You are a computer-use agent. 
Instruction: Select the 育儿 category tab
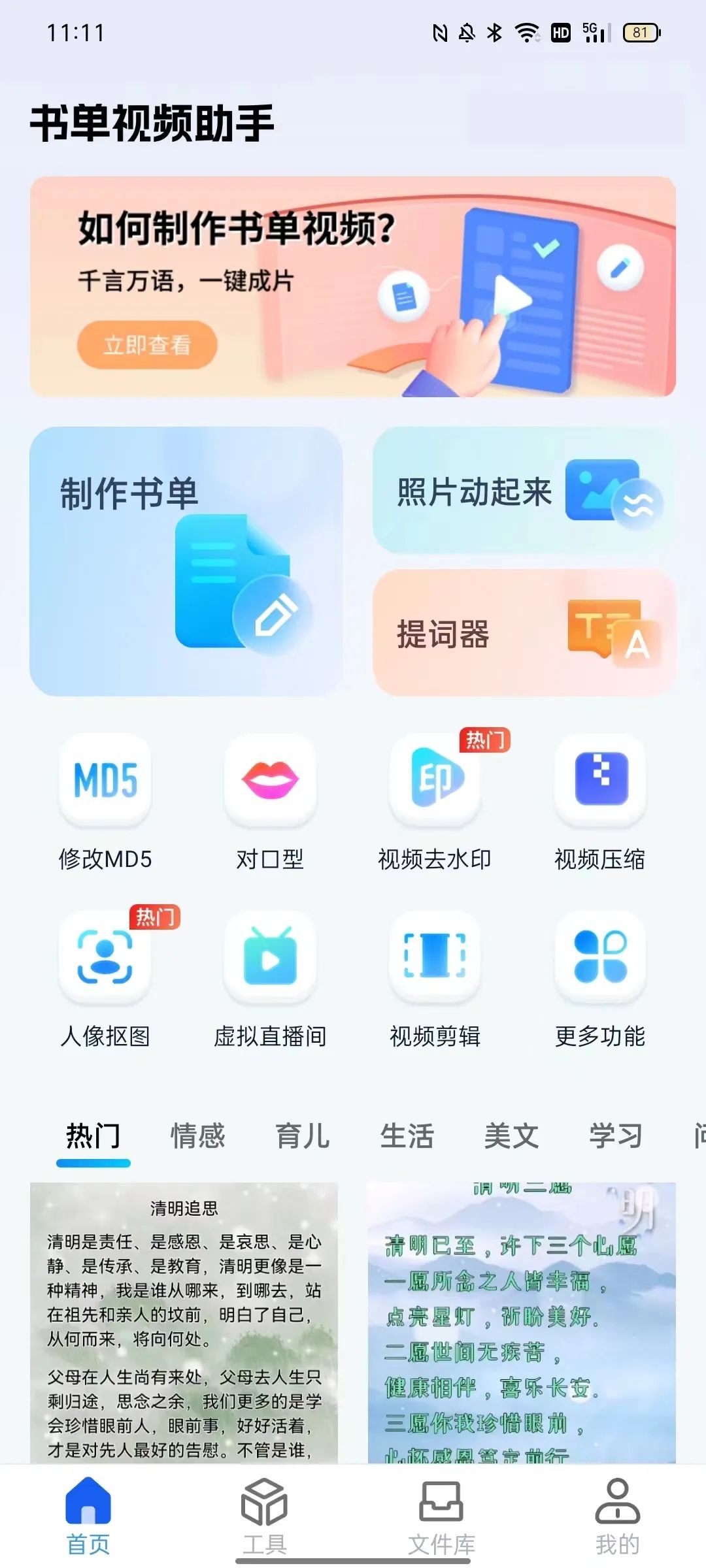[302, 1135]
